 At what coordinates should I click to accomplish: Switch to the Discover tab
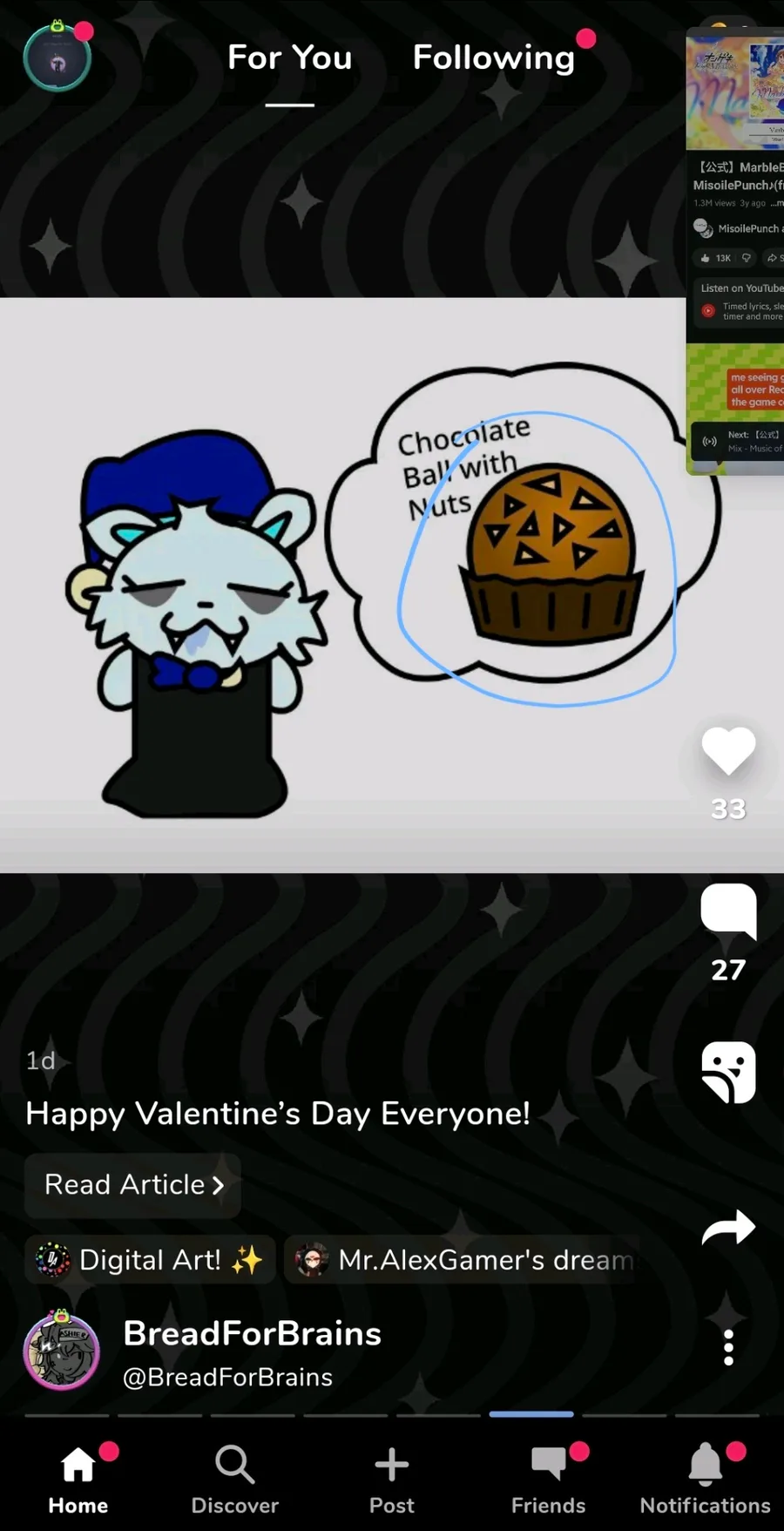[235, 1479]
